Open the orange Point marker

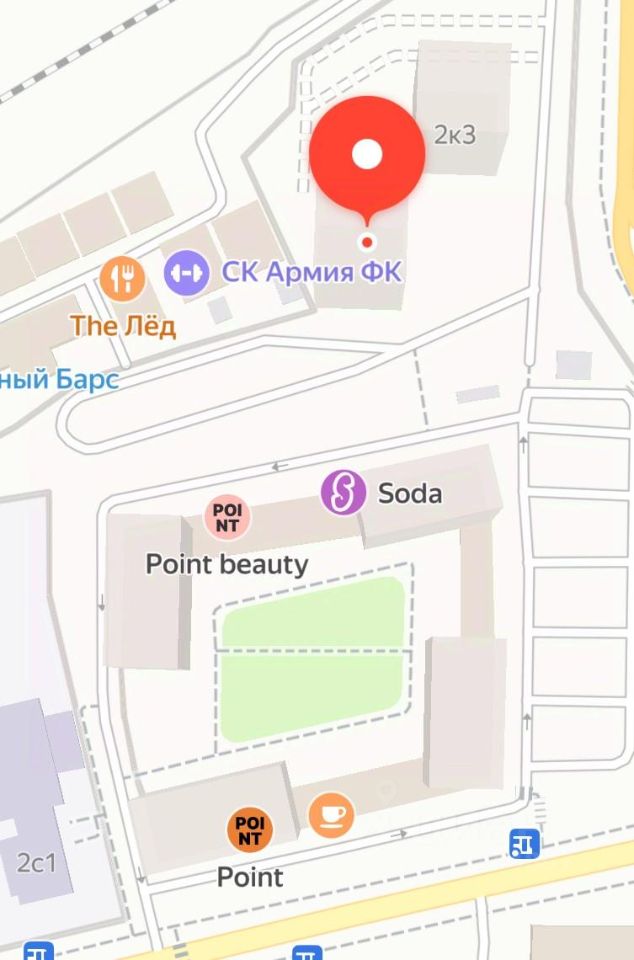pyautogui.click(x=250, y=829)
